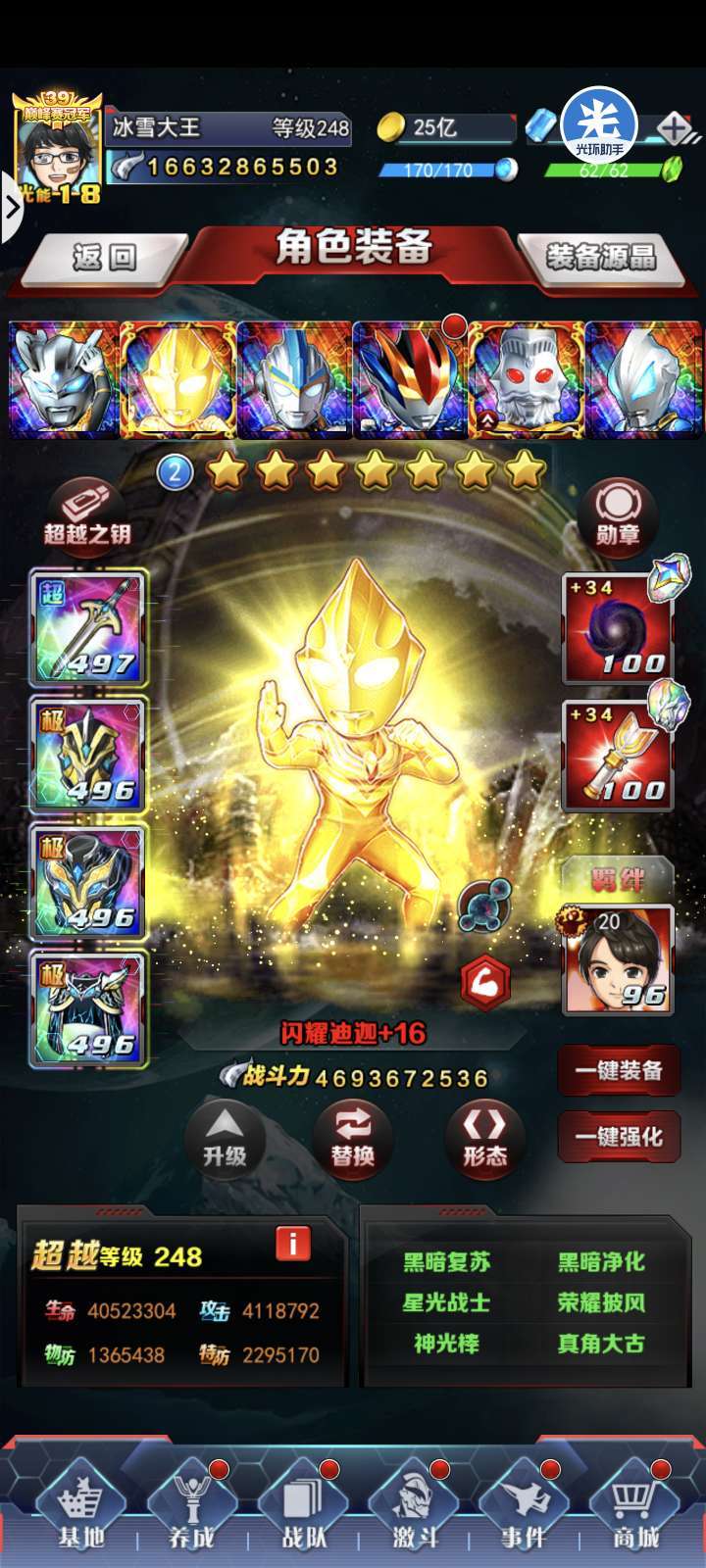Tap 一键装备 to auto-equip

[x=619, y=1070]
